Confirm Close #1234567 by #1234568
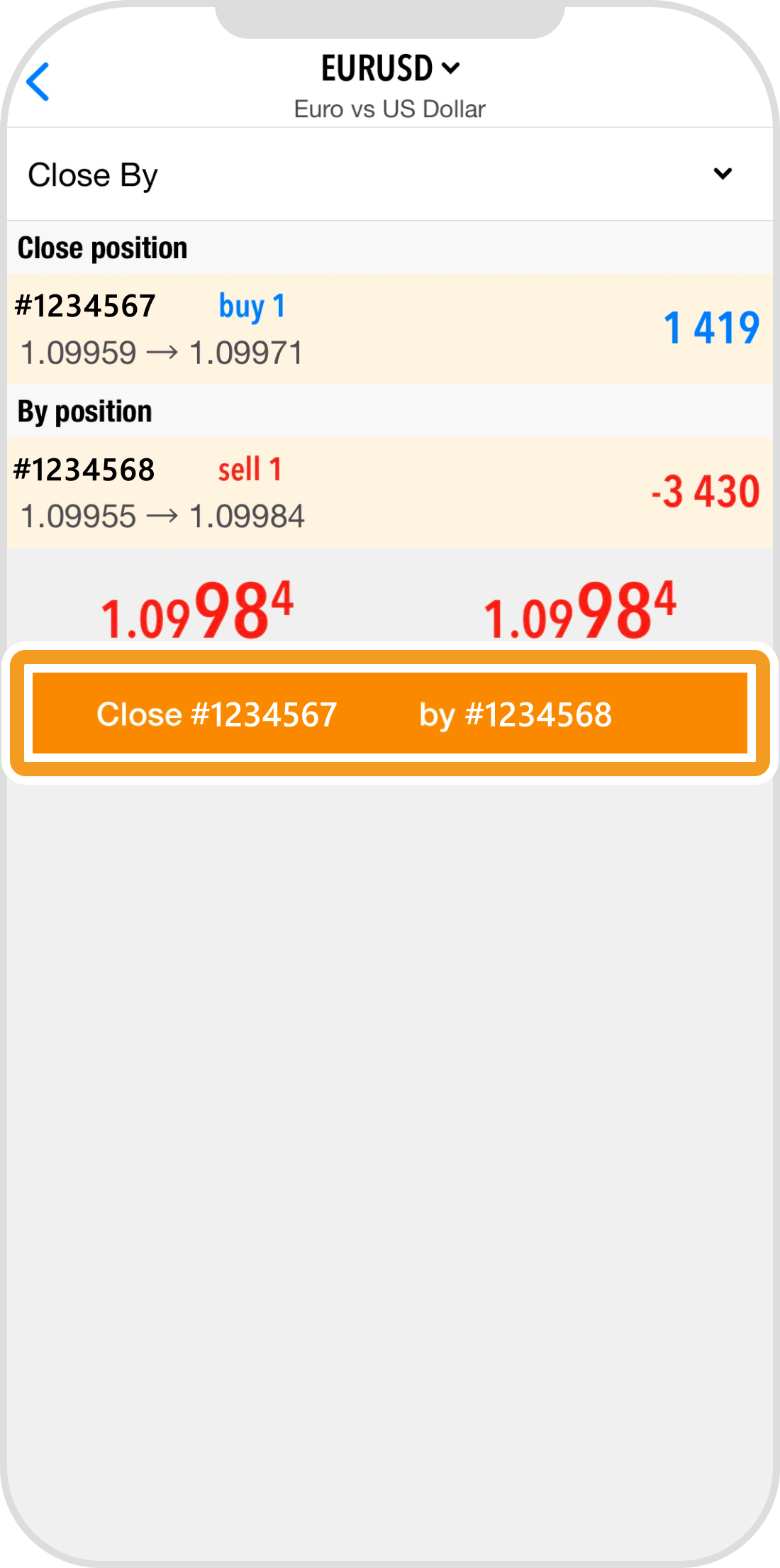Image resolution: width=780 pixels, height=1568 pixels. click(389, 713)
